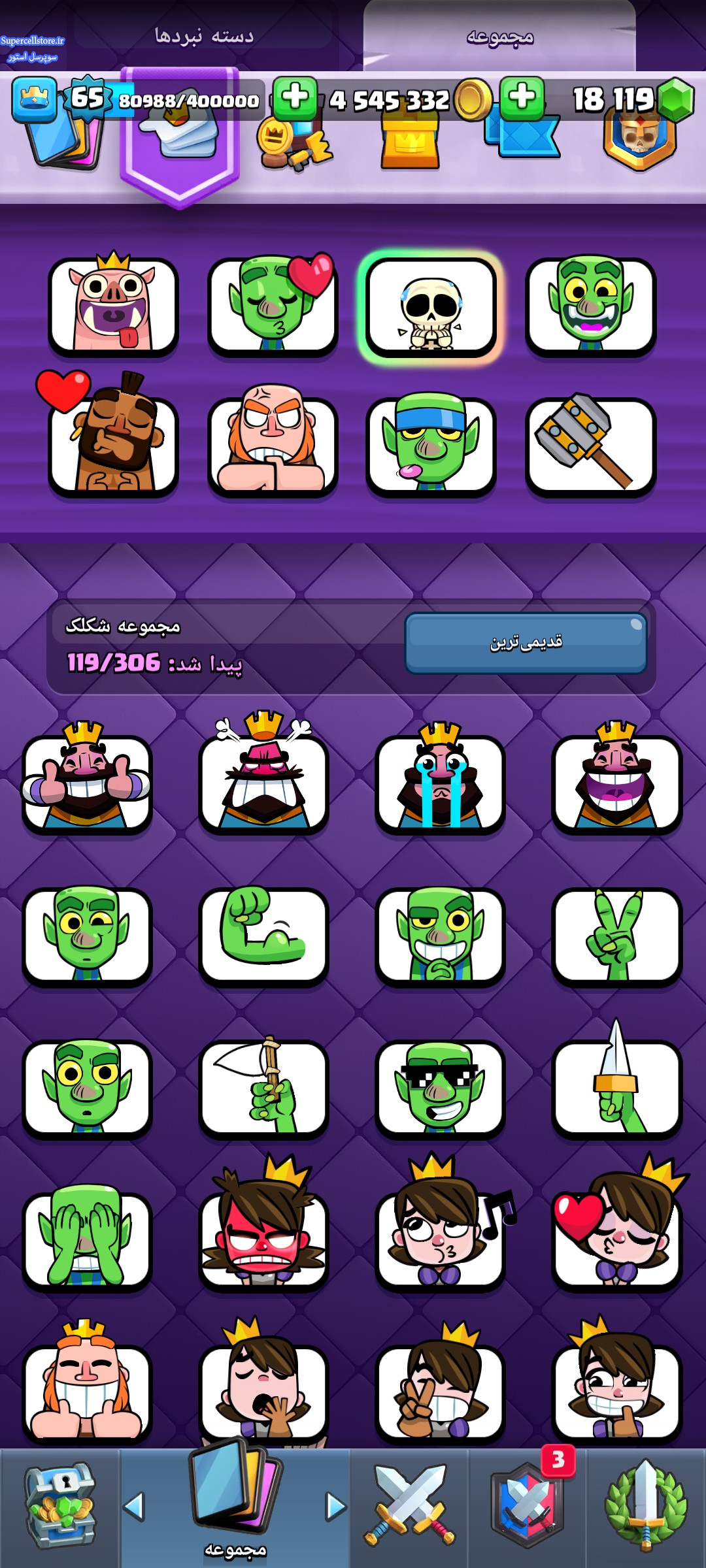Open the clan shield tab with badge 3

pos(528,1508)
